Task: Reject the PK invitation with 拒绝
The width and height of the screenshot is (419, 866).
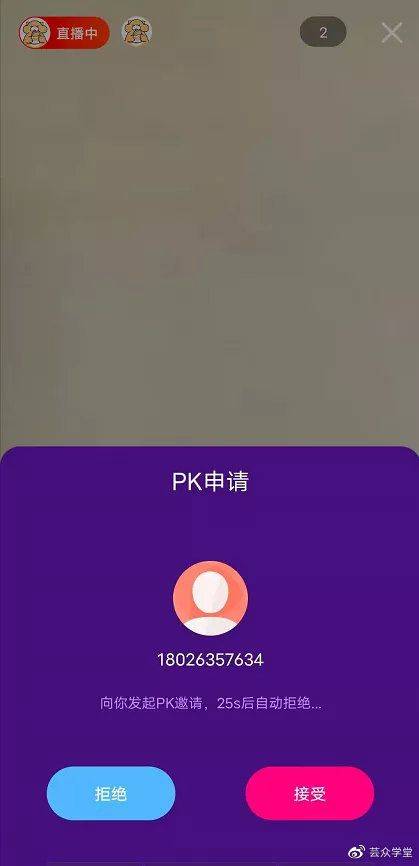Action: (111, 793)
